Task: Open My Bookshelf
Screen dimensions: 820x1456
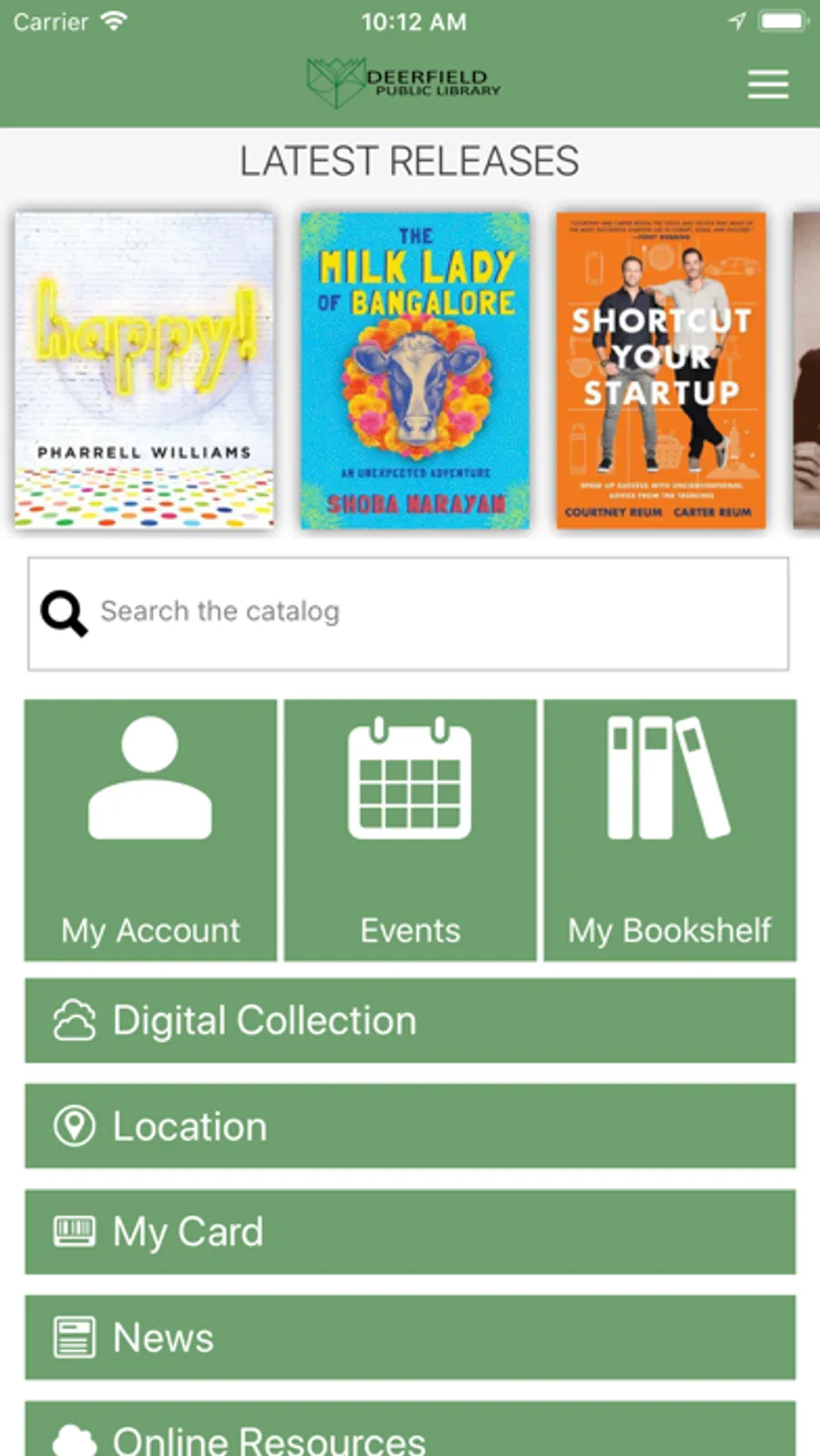Action: pos(670,829)
